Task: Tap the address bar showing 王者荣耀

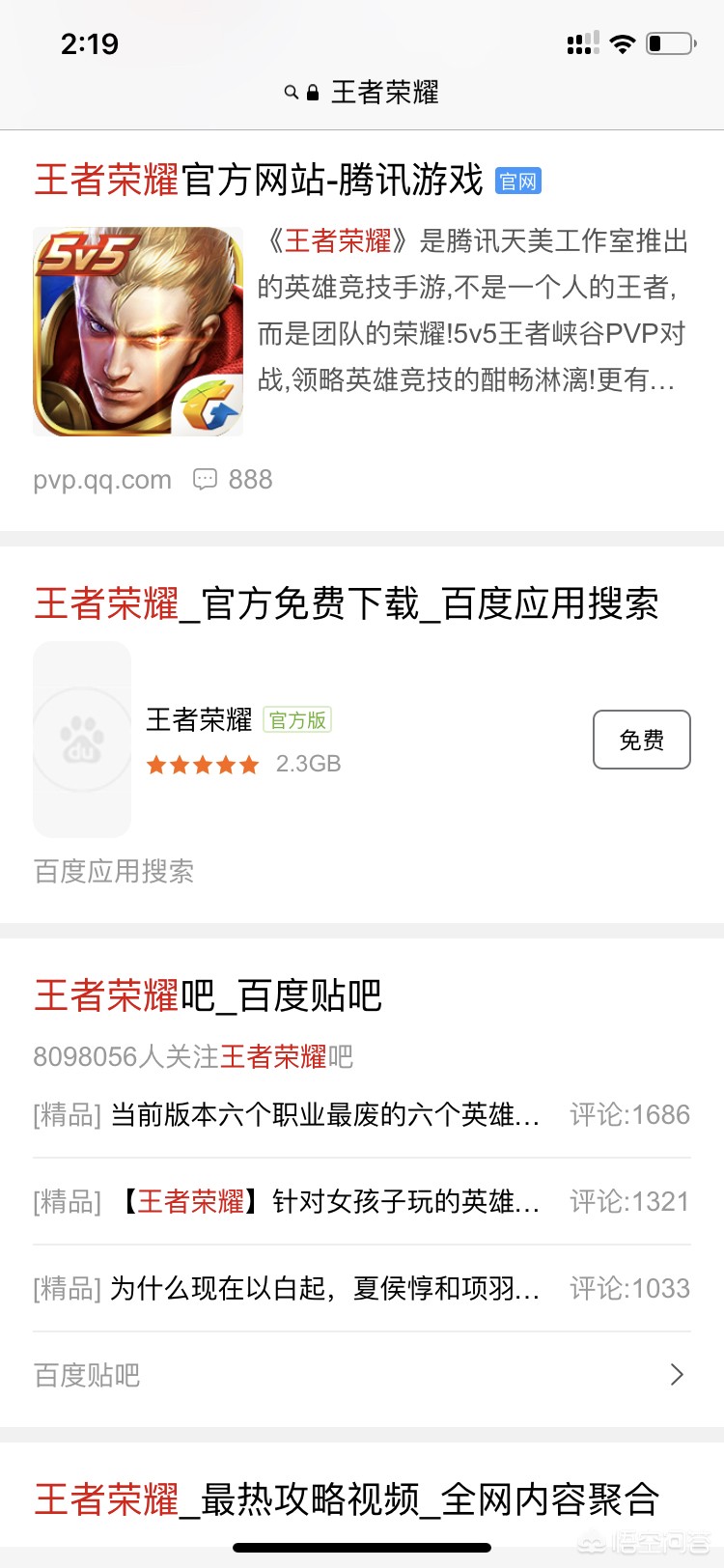Action: (x=362, y=93)
